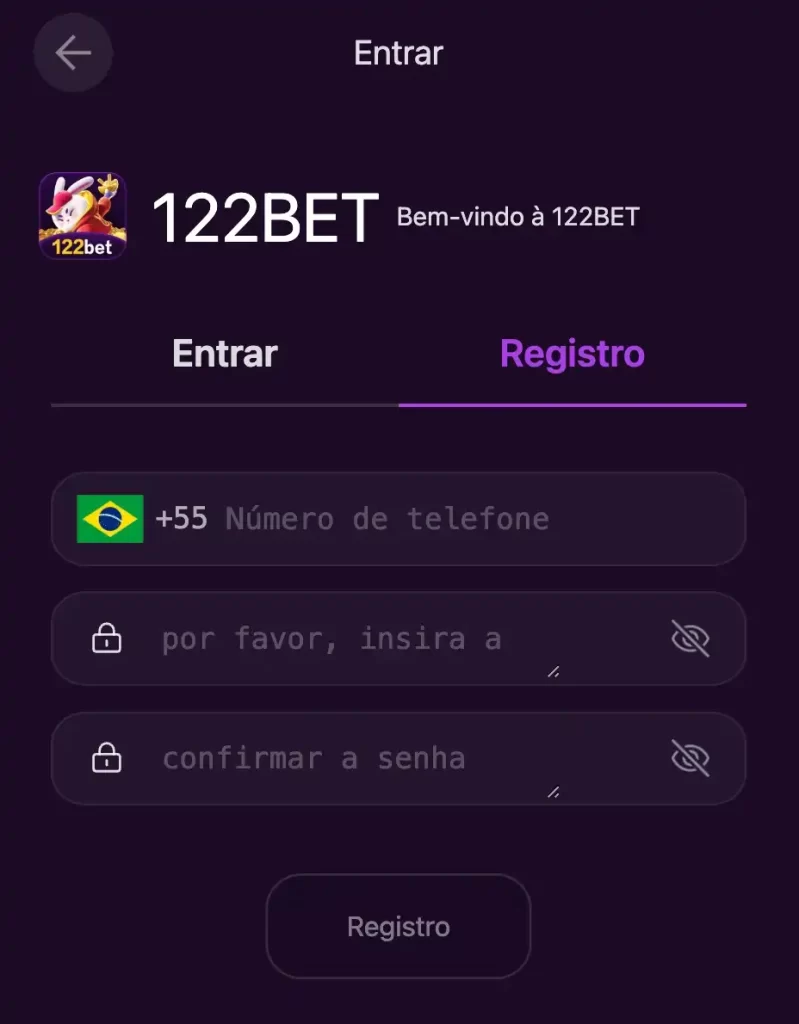
Task: Select the Registro tab
Action: pyautogui.click(x=572, y=354)
